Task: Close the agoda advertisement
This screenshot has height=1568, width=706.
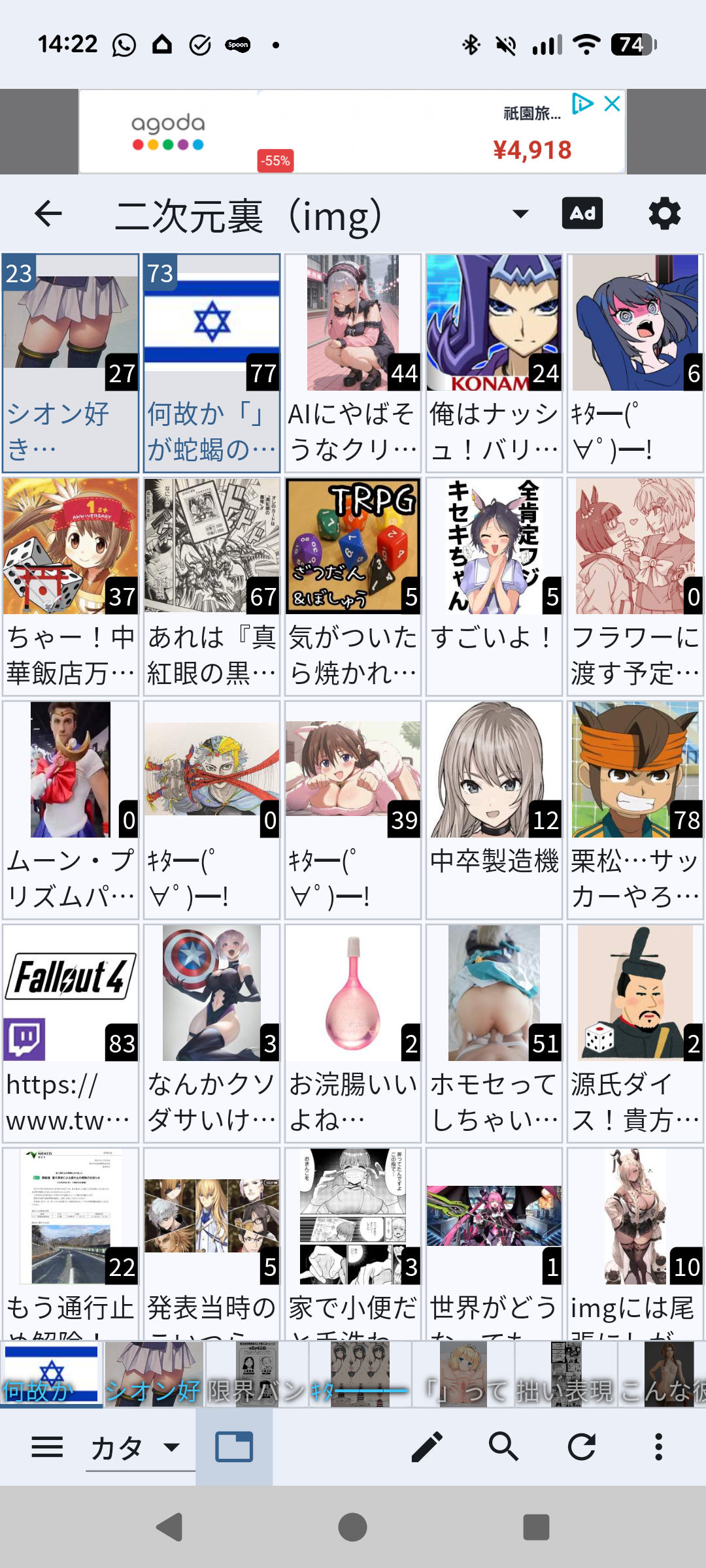Action: coord(613,104)
